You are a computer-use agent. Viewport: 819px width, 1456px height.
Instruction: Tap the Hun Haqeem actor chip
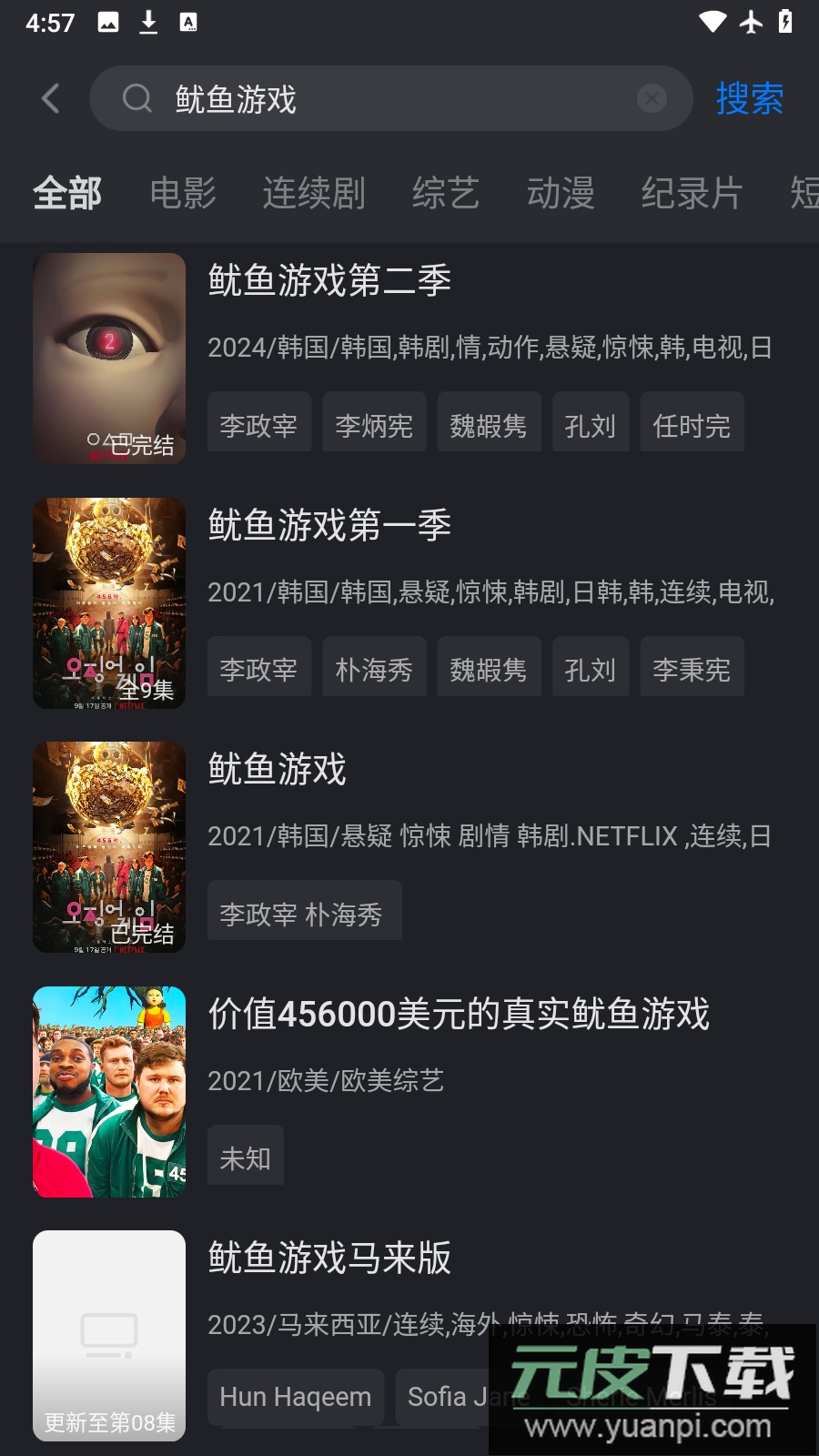[x=296, y=1397]
